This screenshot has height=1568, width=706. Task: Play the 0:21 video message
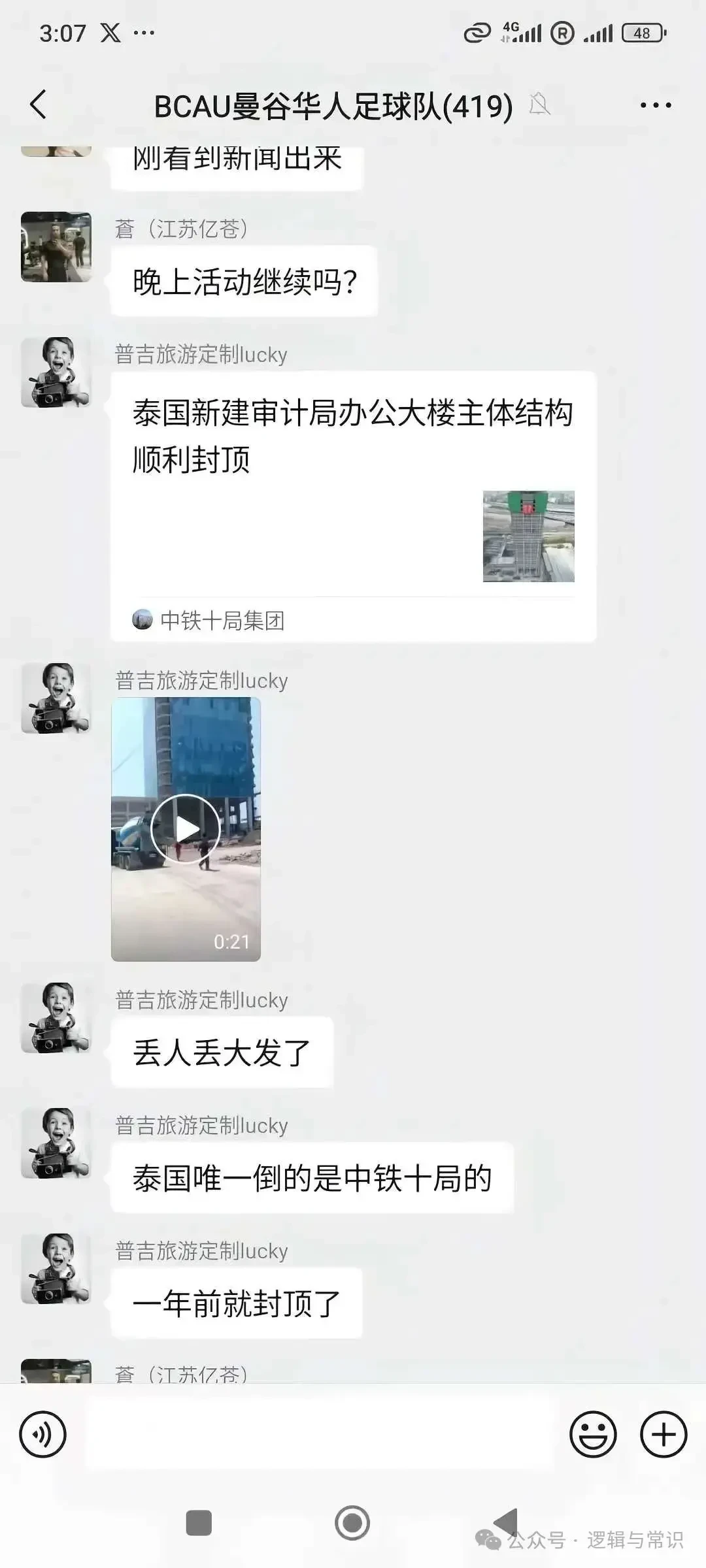coord(186,828)
